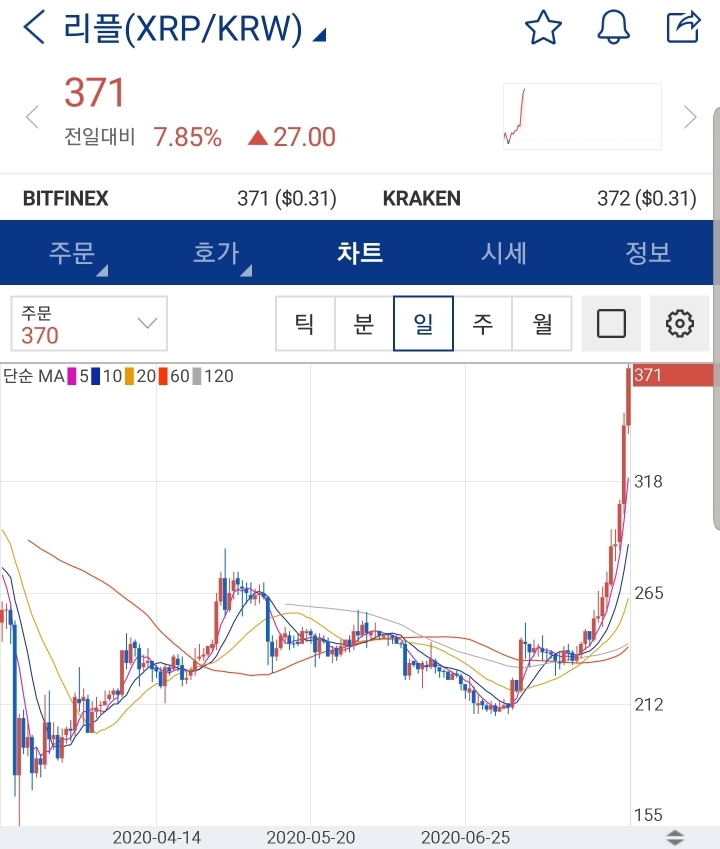720x849 pixels.
Task: Switch to the 시세 tab
Action: [x=504, y=253]
